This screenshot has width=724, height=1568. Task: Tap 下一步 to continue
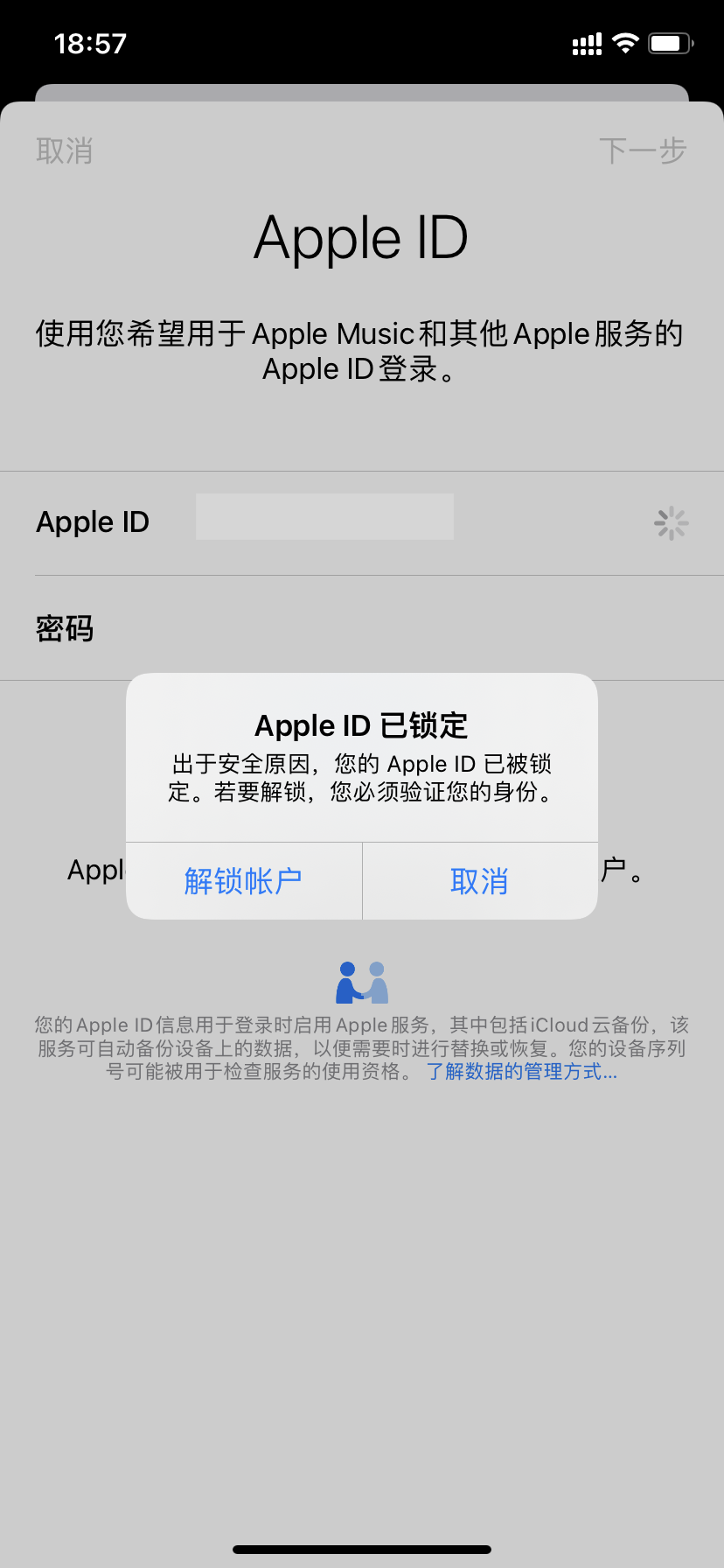point(643,150)
